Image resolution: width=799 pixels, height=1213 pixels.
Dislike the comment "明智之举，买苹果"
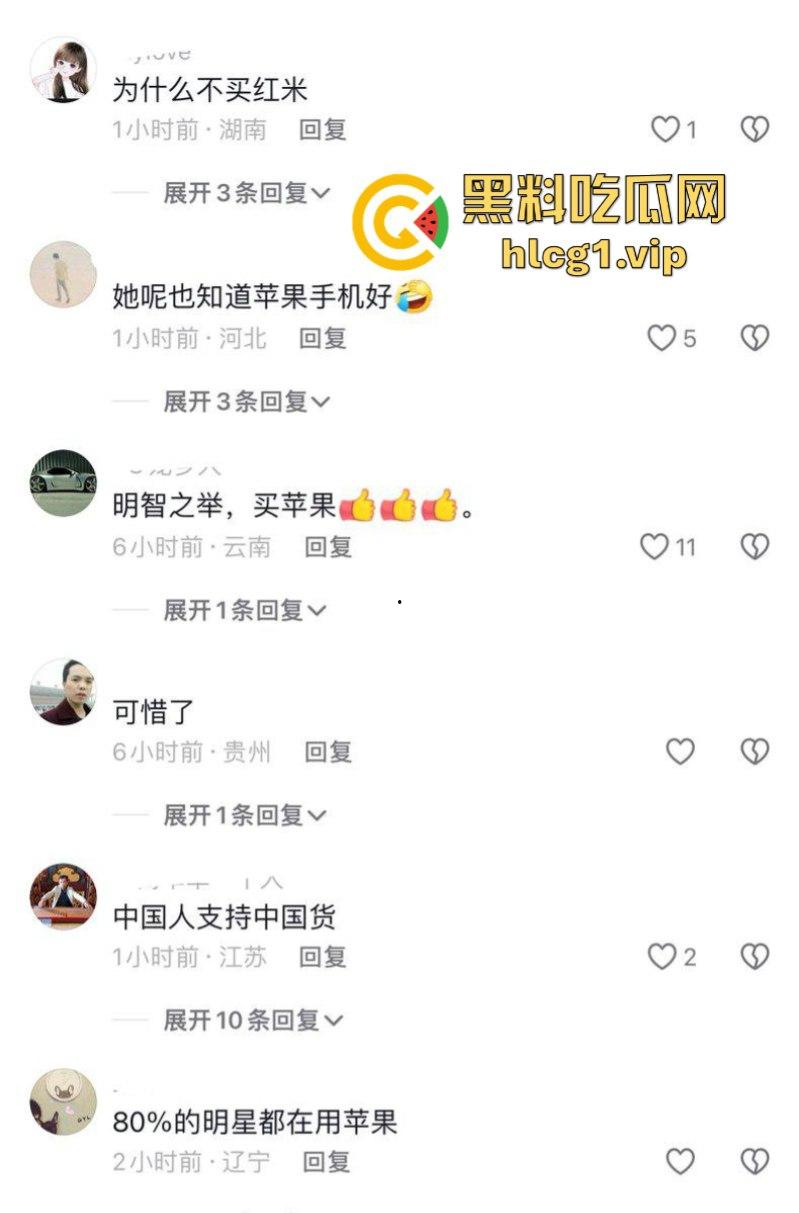coord(754,546)
